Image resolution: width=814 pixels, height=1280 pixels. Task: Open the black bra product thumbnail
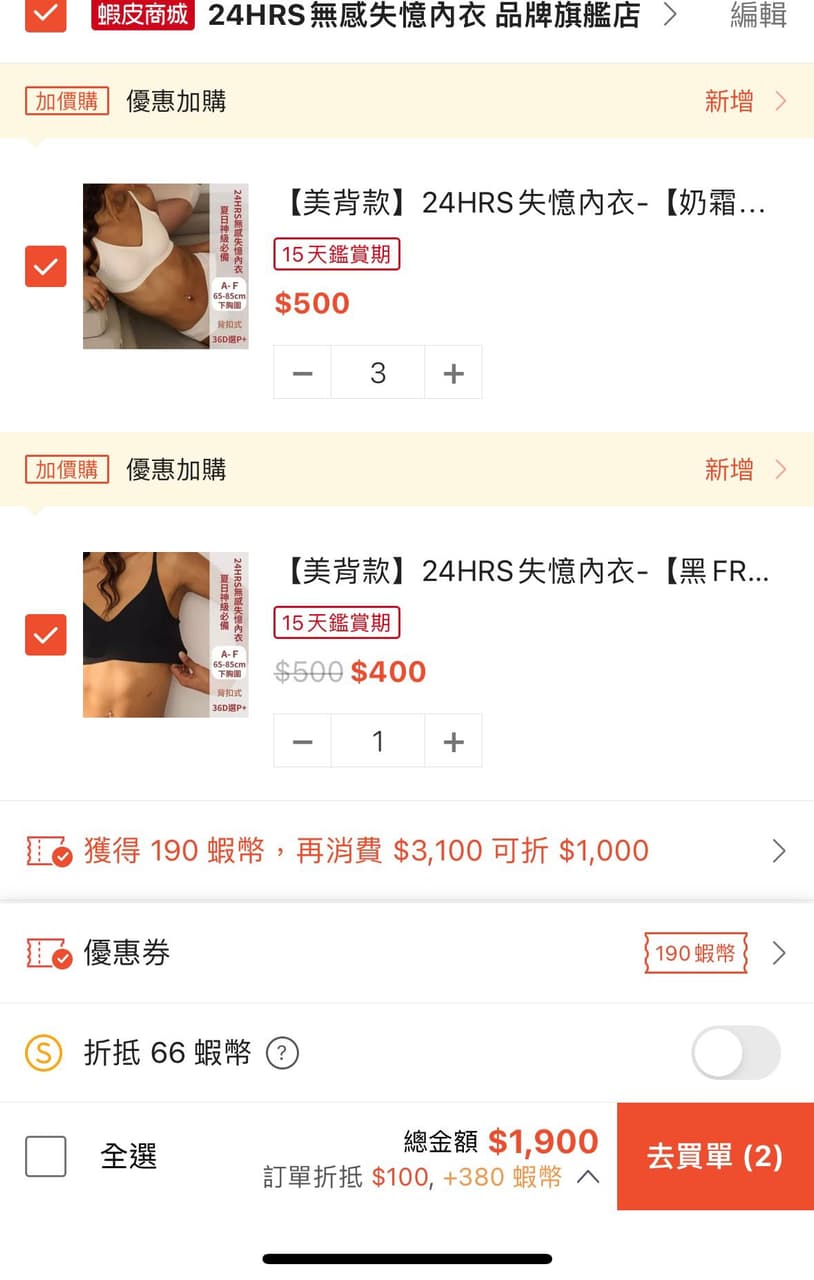pos(166,635)
